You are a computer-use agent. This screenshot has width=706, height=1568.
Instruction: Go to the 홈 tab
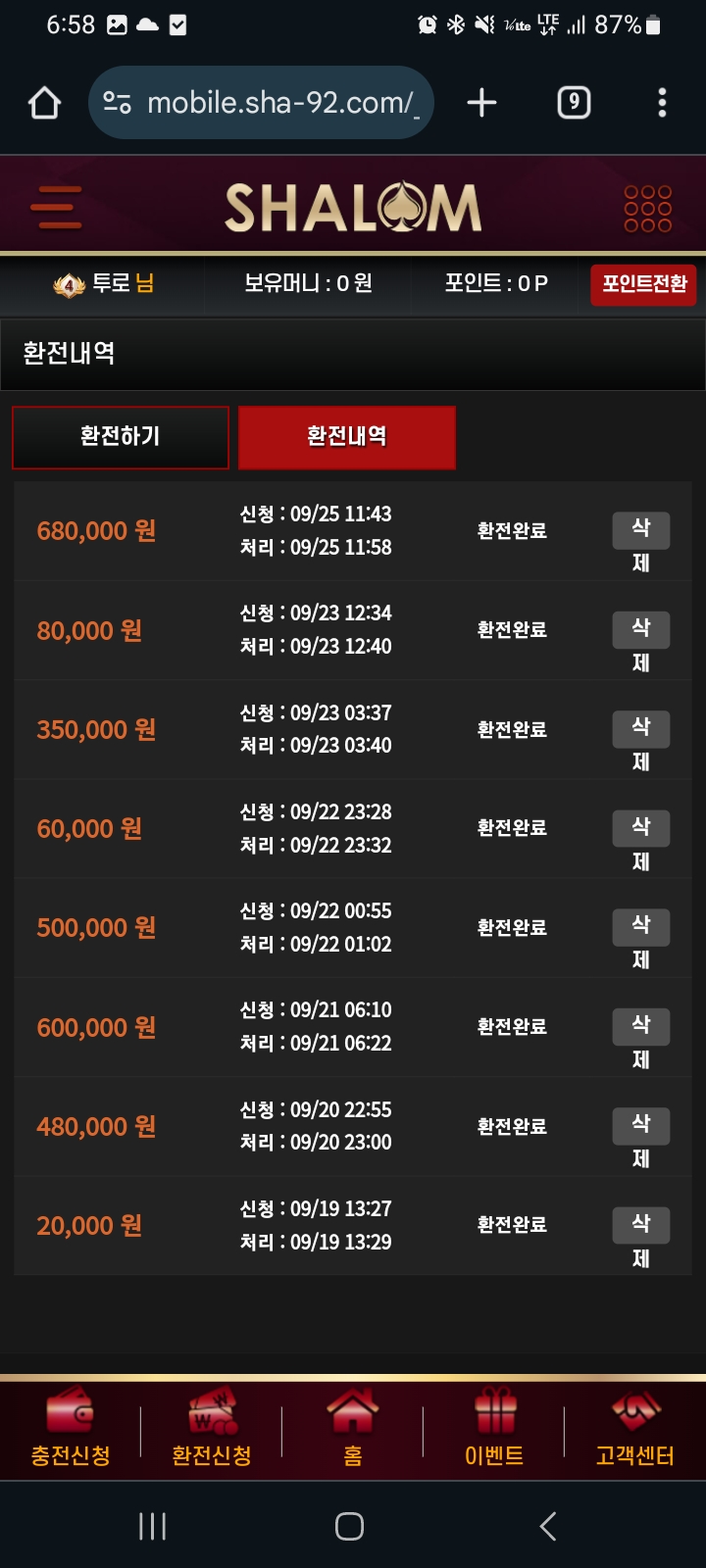[x=353, y=1429]
